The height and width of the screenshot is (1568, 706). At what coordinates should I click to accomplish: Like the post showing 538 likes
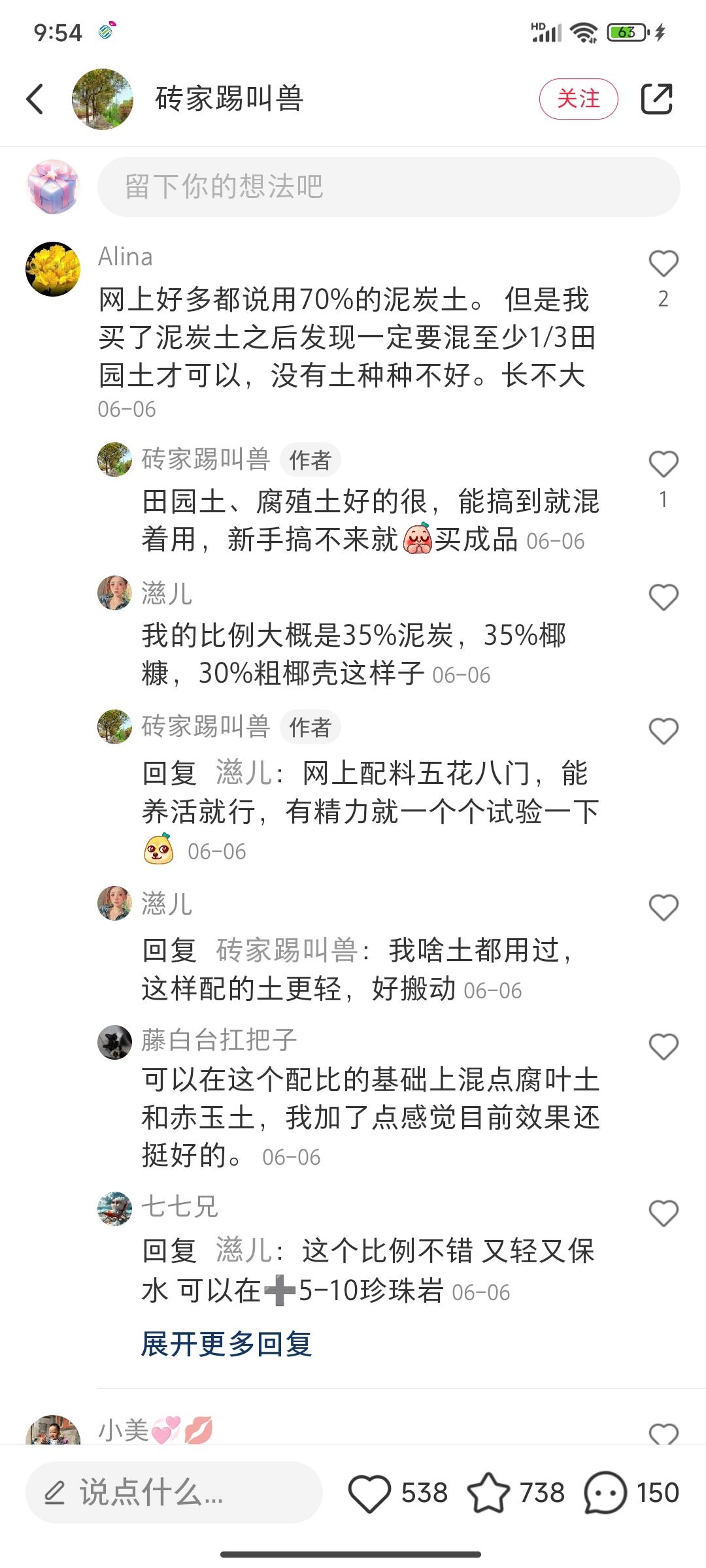click(370, 1493)
